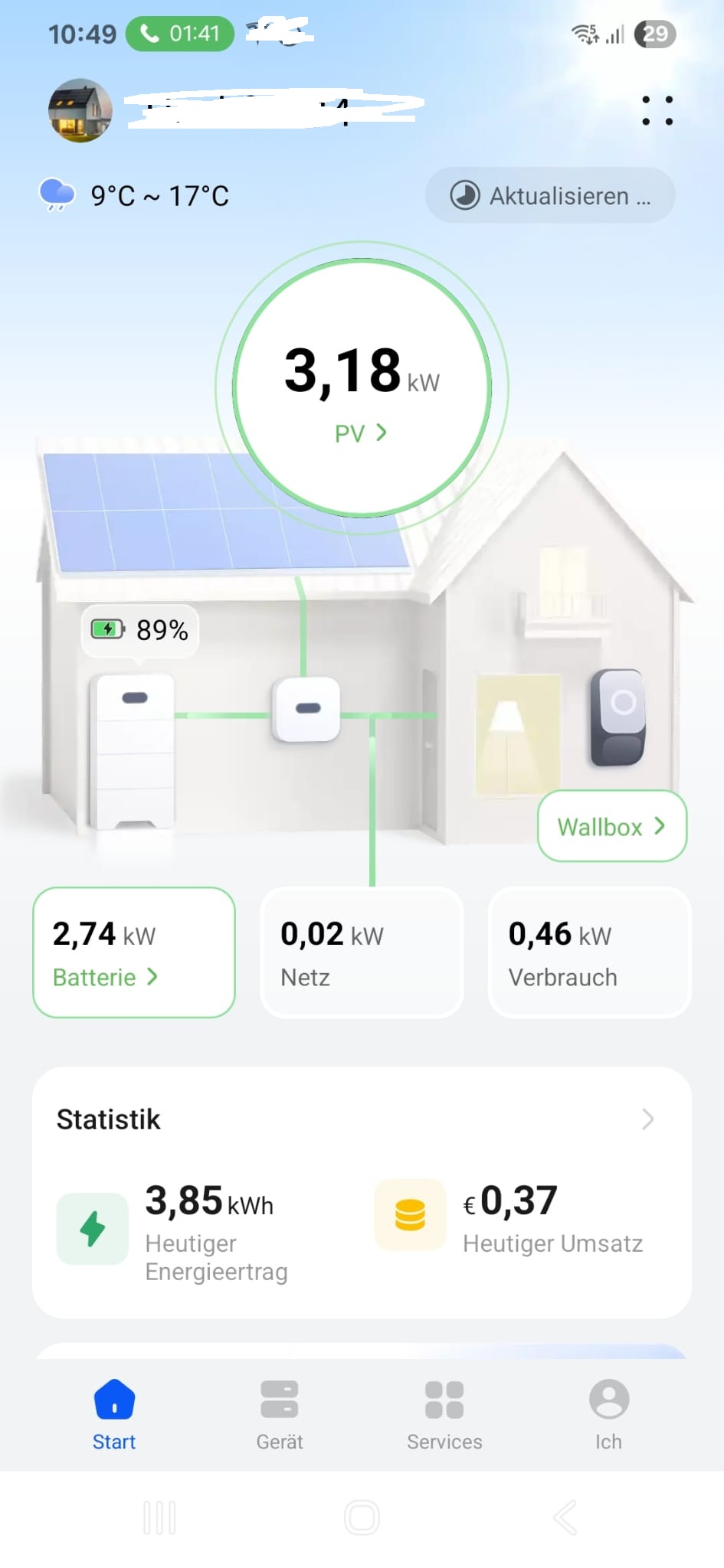Open the four-dot menu icon

[x=657, y=111]
